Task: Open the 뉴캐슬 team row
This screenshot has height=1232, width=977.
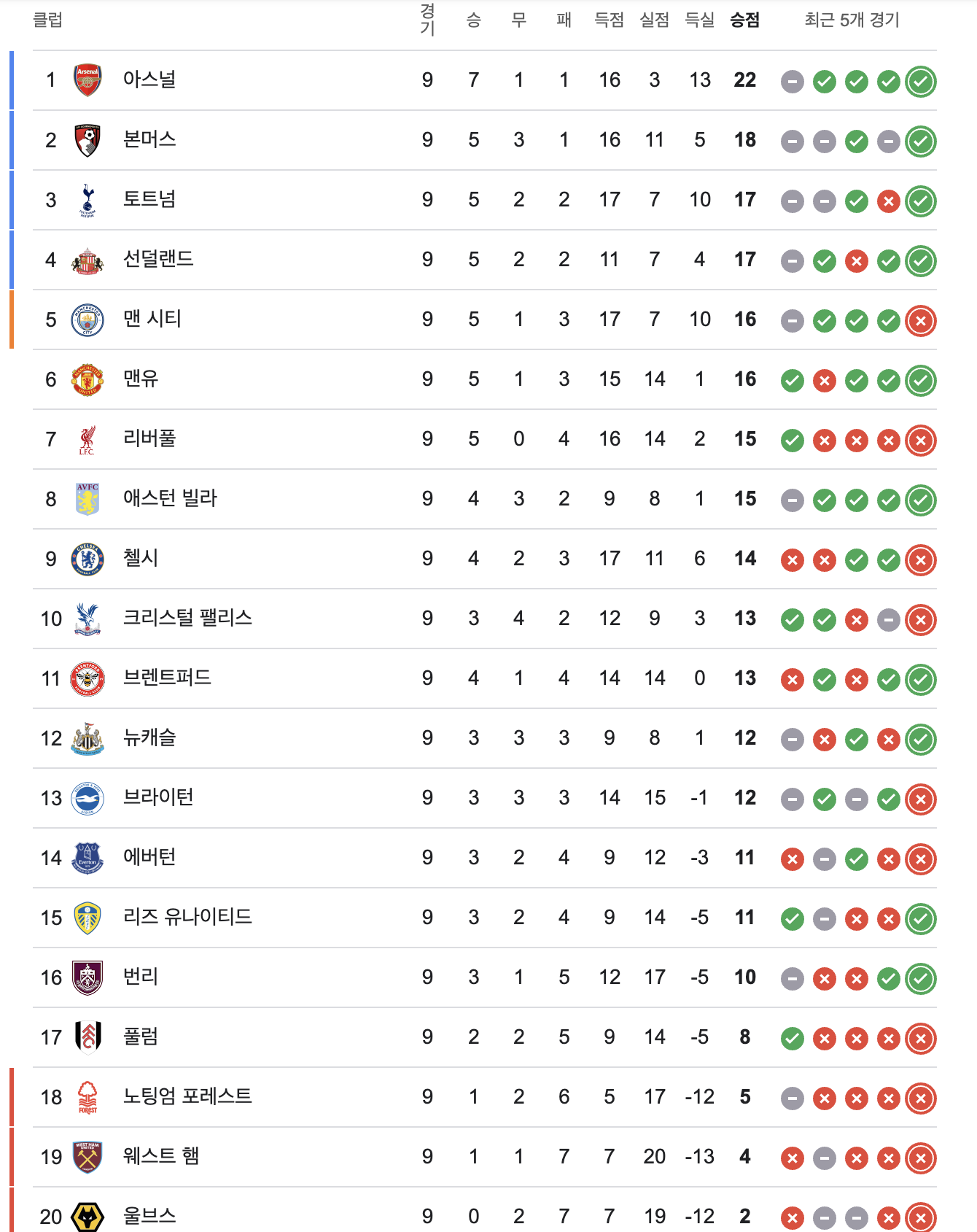Action: [149, 737]
